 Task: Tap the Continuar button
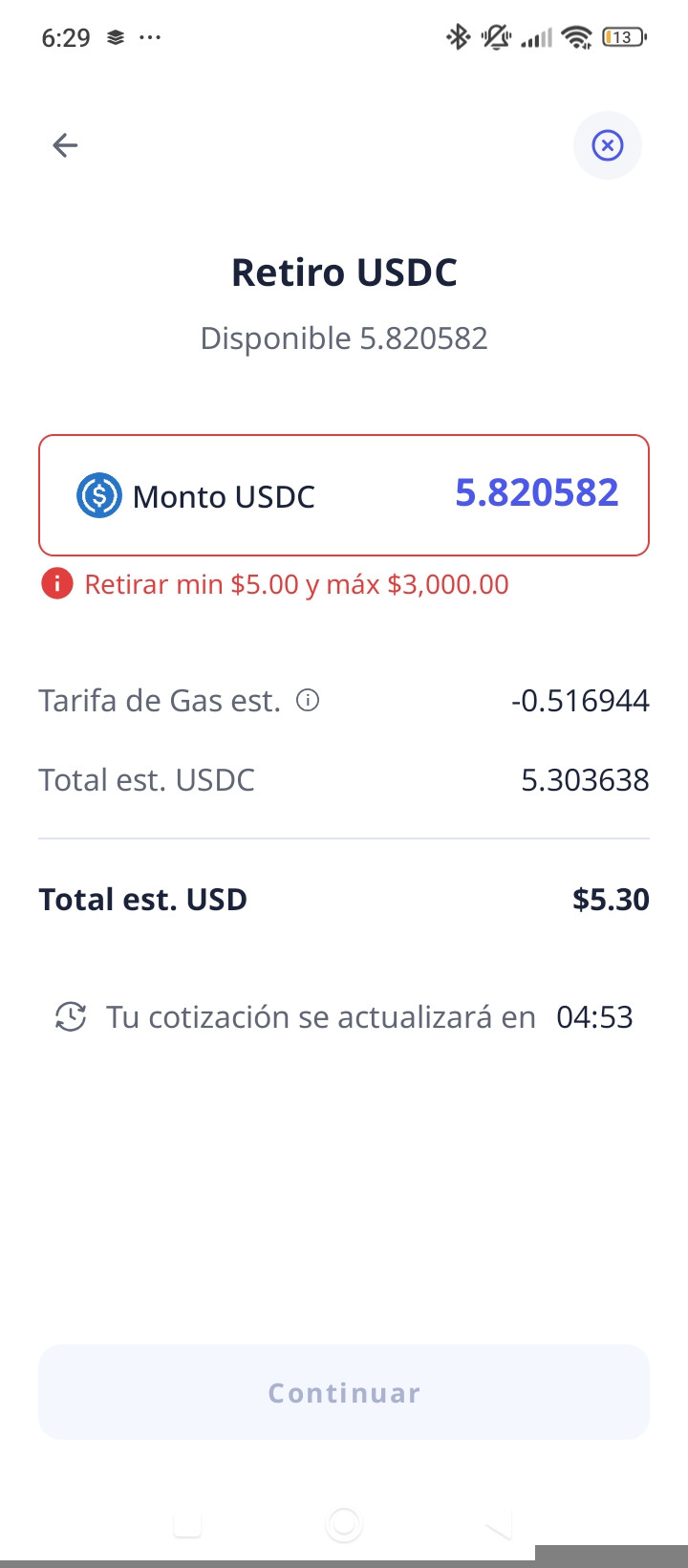pyautogui.click(x=344, y=1392)
